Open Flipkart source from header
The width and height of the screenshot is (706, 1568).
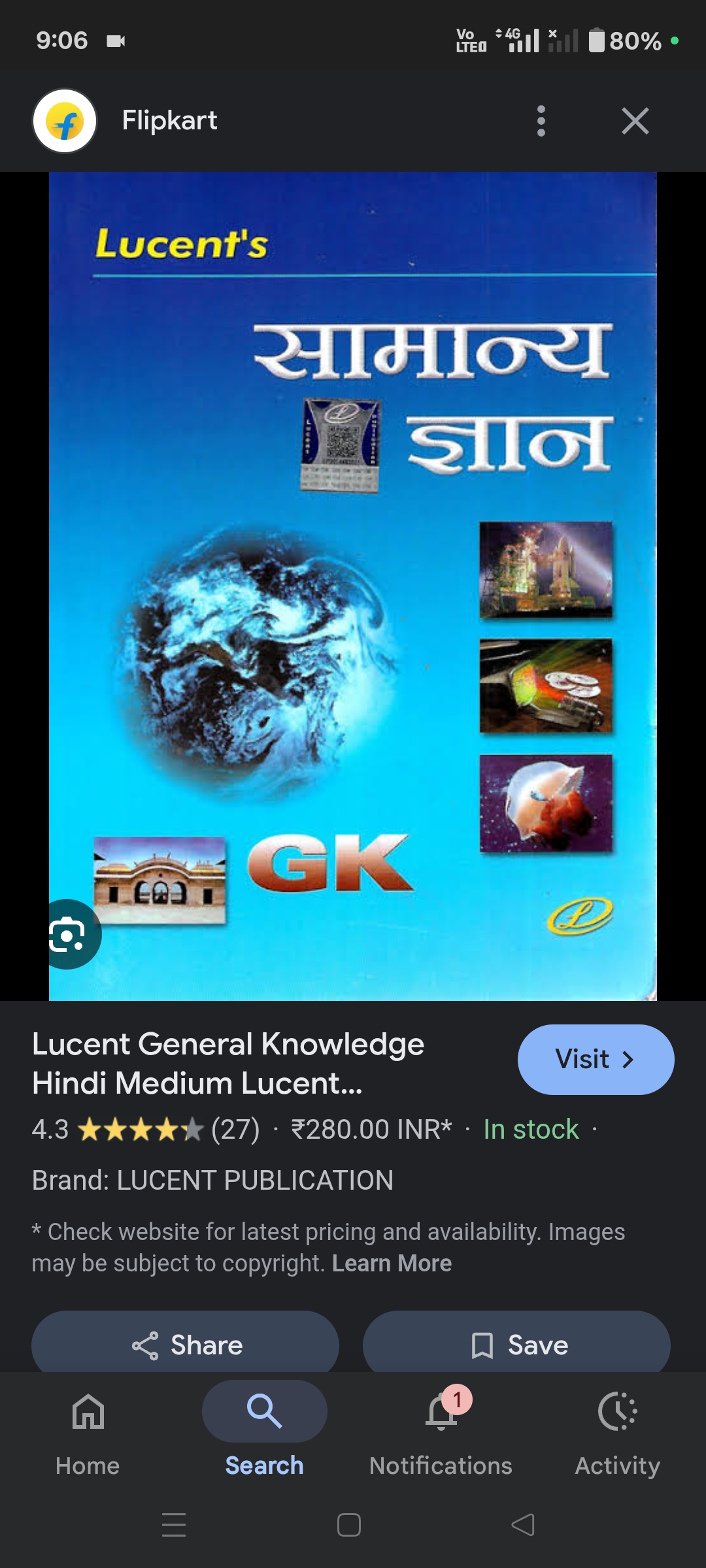click(169, 121)
